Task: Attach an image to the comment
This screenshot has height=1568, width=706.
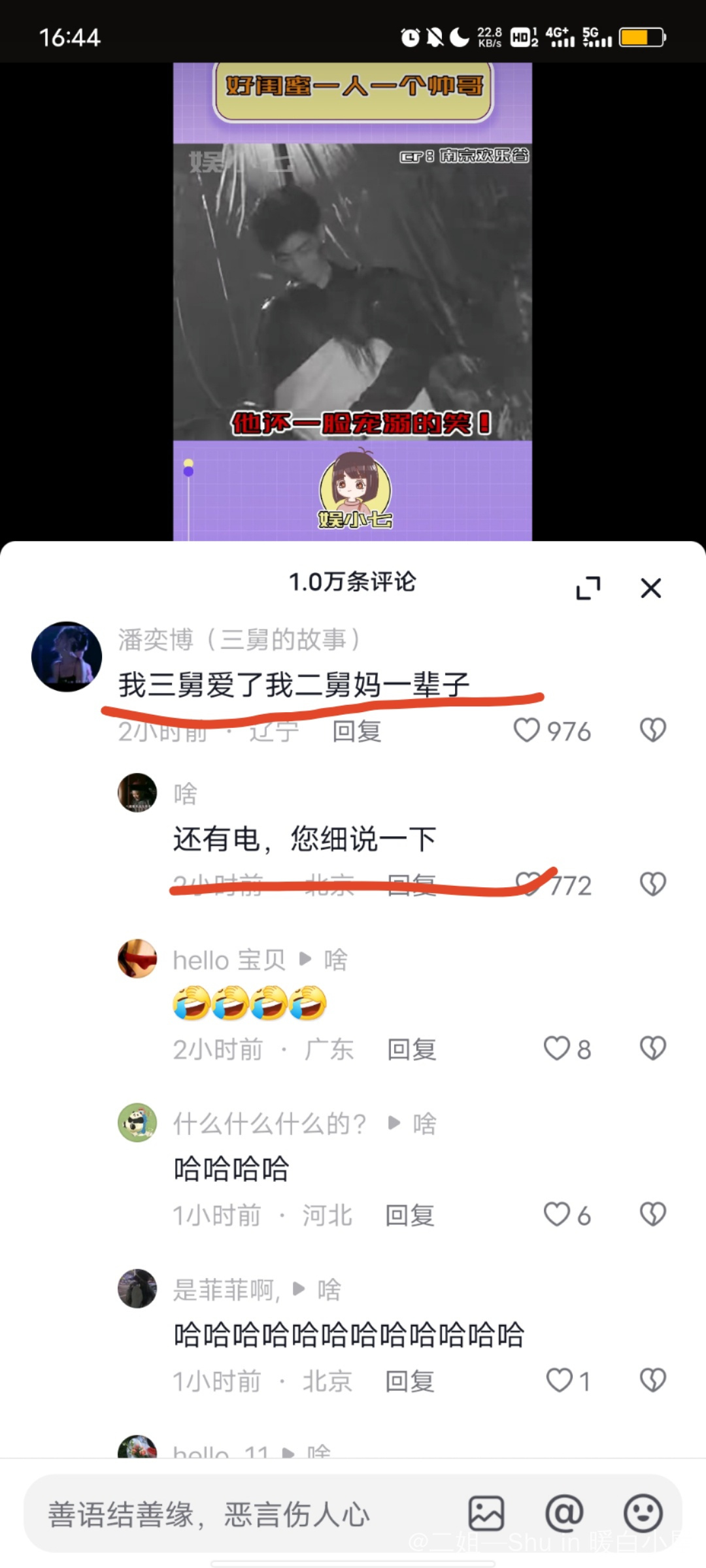Action: point(486,1513)
